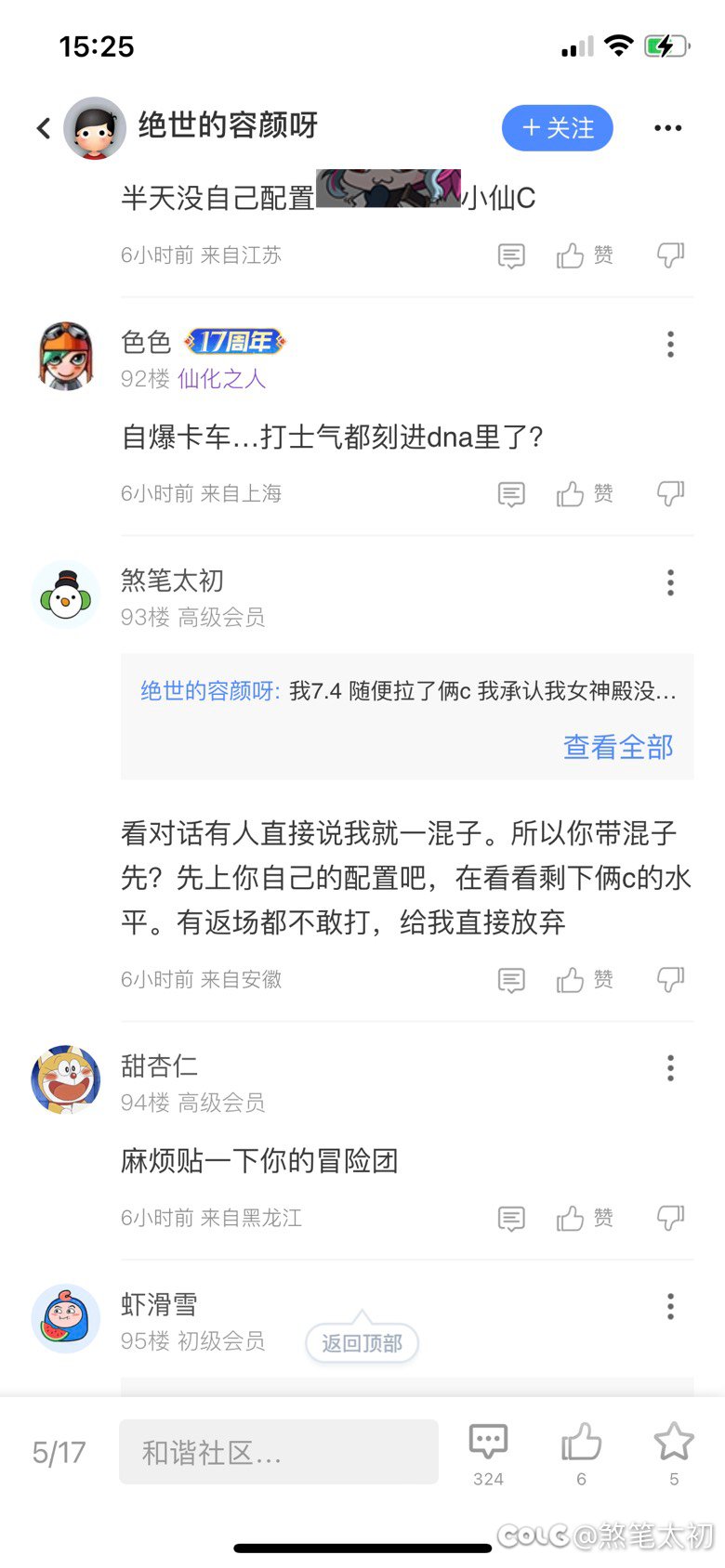Image resolution: width=725 pixels, height=1568 pixels.
Task: Open the 324 comments icon
Action: tap(488, 1452)
